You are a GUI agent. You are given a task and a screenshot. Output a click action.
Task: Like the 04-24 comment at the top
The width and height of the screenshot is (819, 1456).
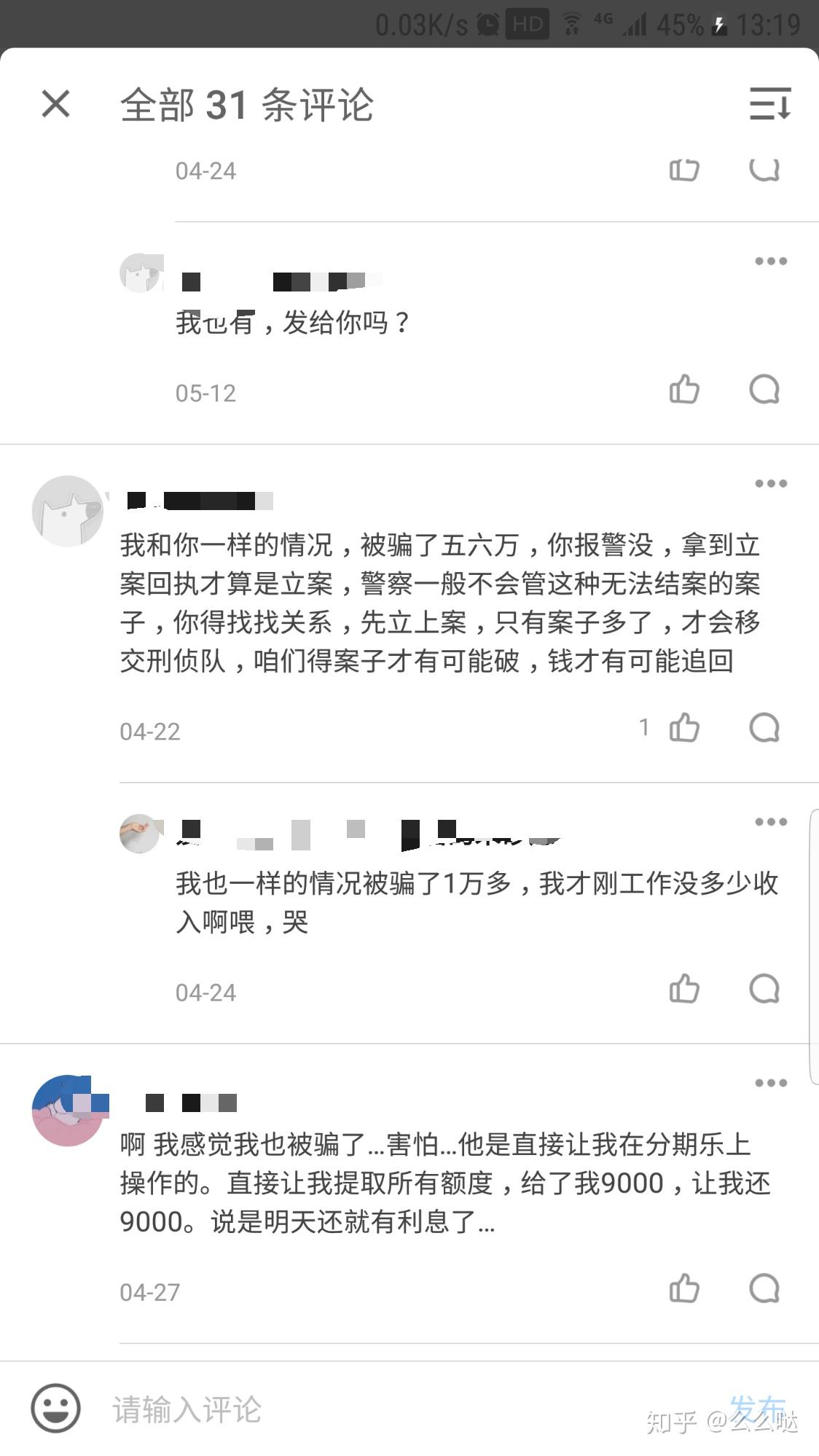tap(684, 170)
